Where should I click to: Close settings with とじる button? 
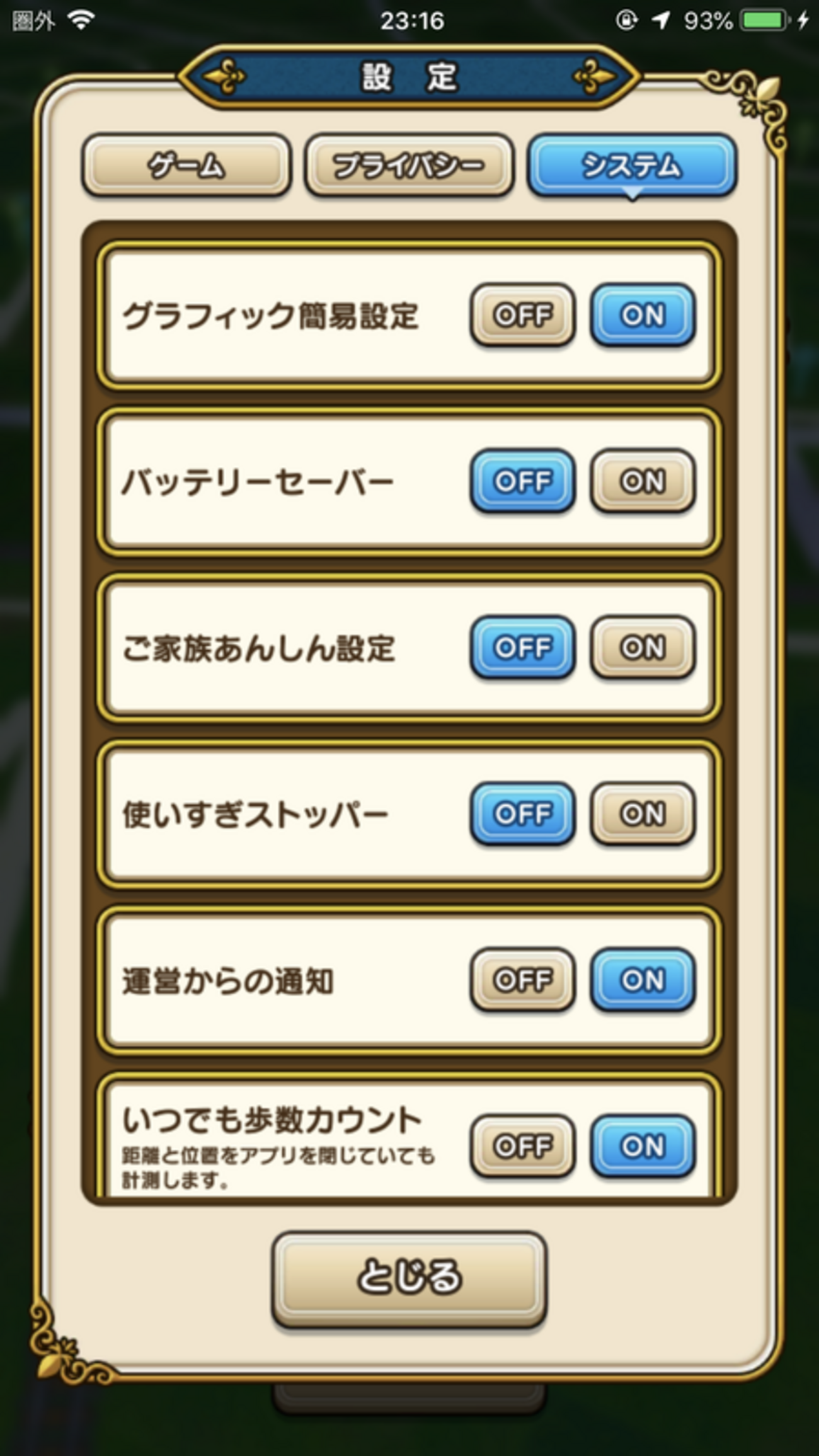409,1278
